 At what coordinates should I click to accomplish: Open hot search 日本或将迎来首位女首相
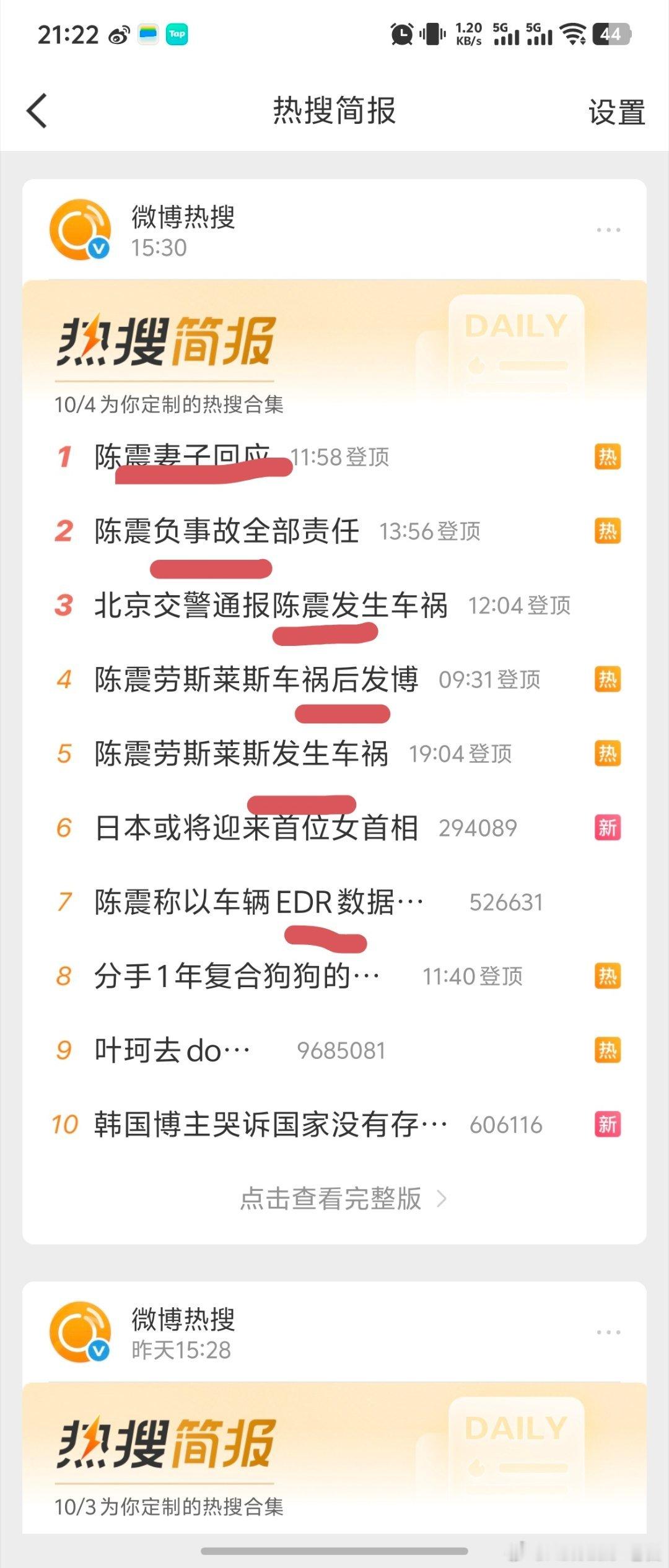[256, 828]
